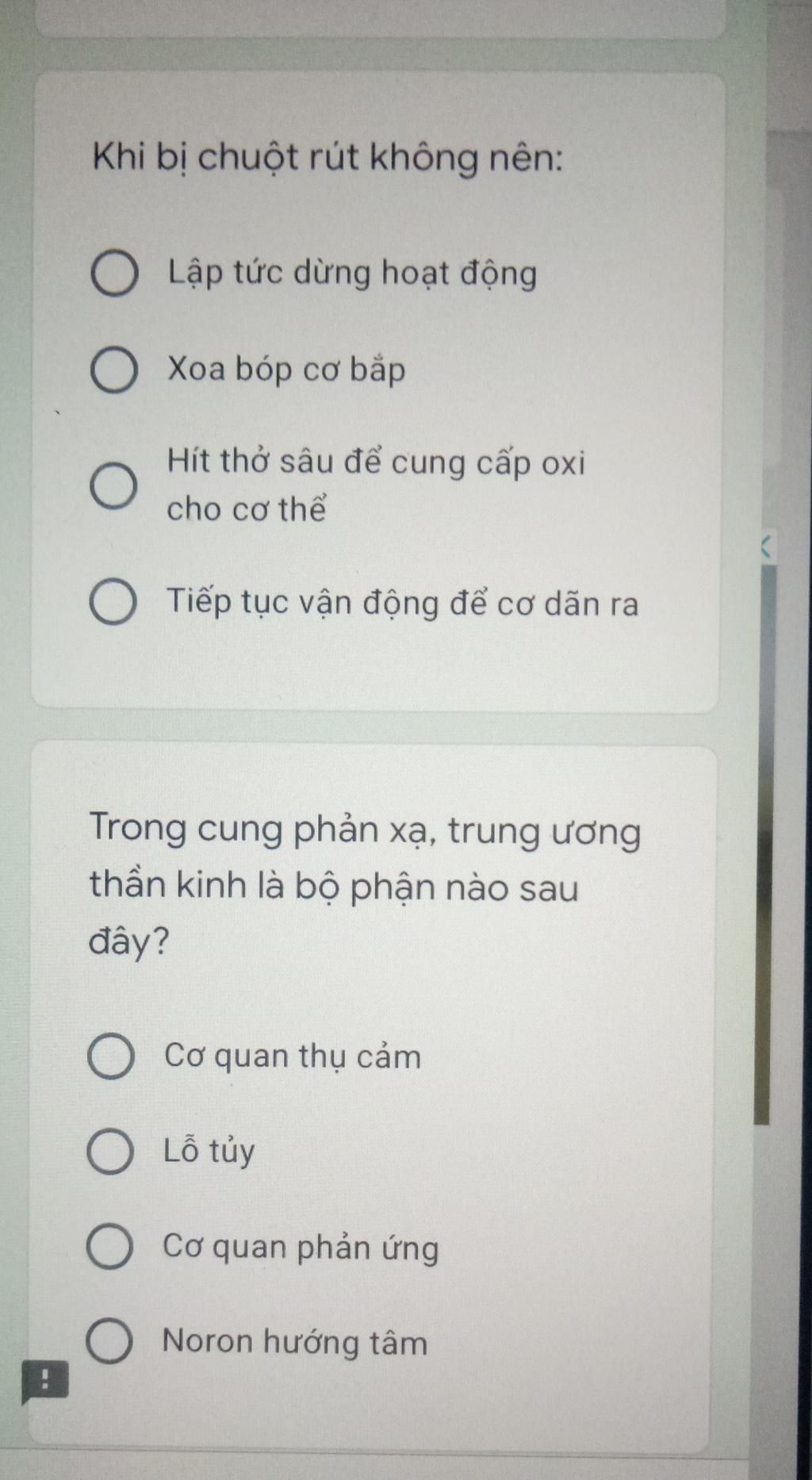Select 'Tiếp tục vận động để cơ dãn ra'
Screen dimensions: 812x1480
tap(113, 603)
